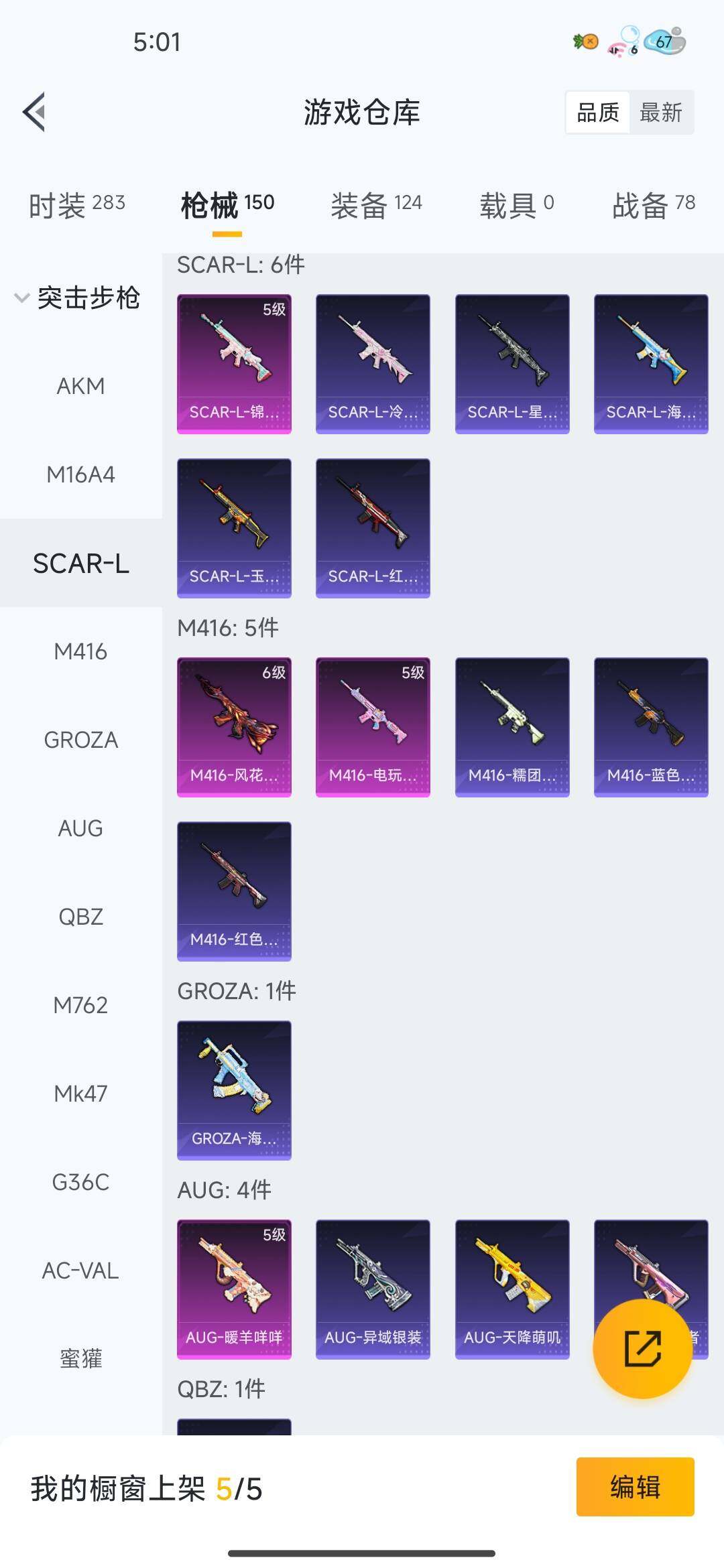
Task: View the M416-电玩 skin
Action: 373,727
